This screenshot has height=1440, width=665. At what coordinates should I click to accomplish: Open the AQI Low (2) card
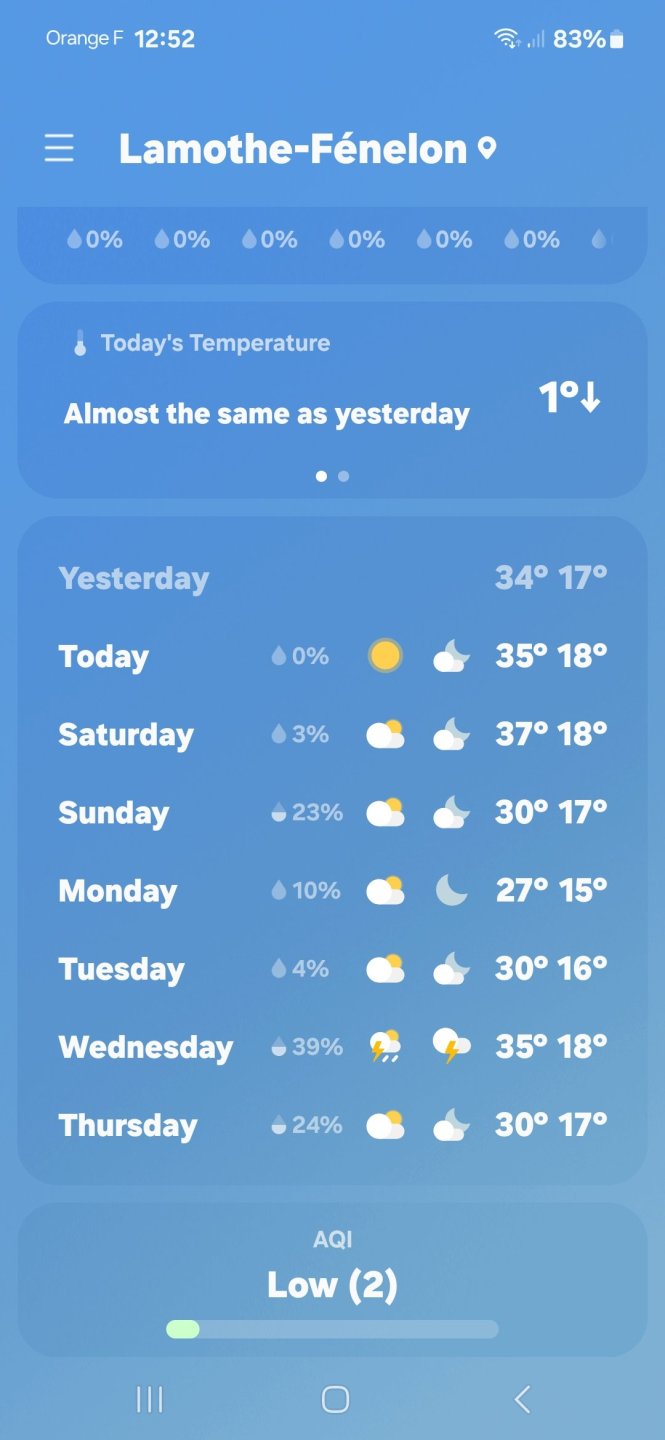pos(332,1280)
